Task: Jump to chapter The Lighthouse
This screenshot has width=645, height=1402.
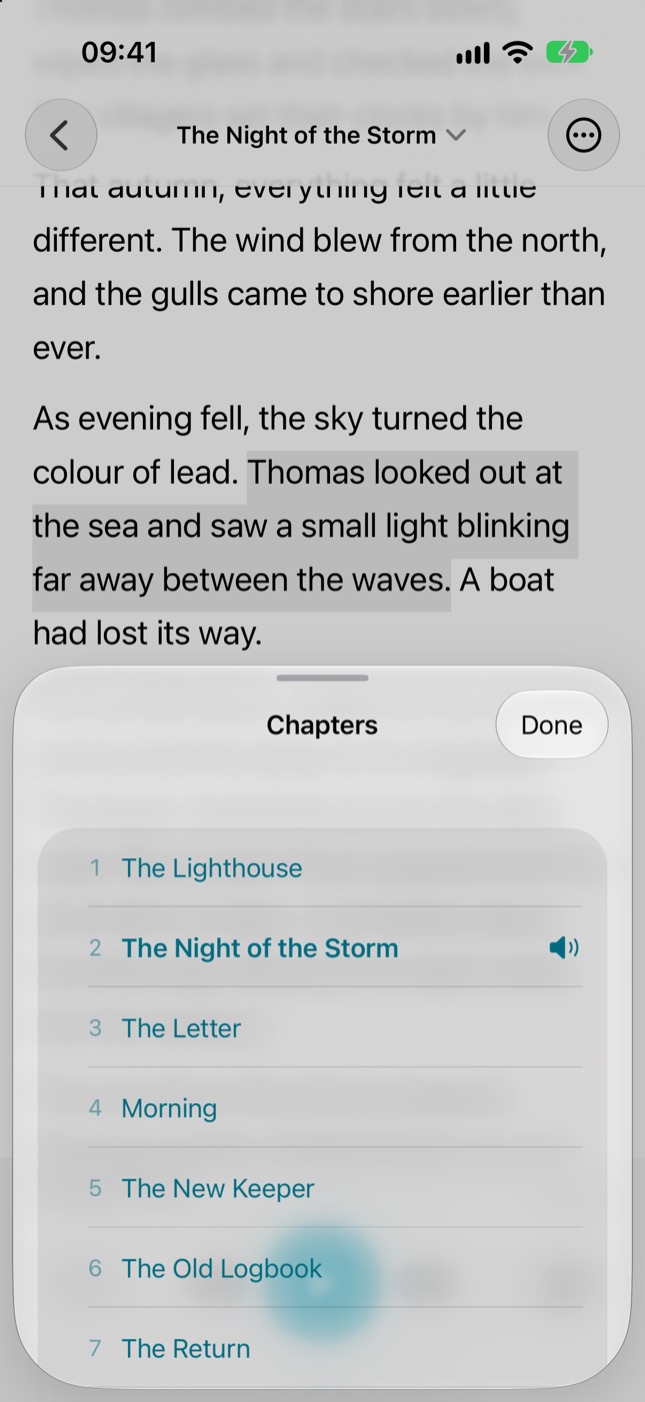Action: [335, 868]
